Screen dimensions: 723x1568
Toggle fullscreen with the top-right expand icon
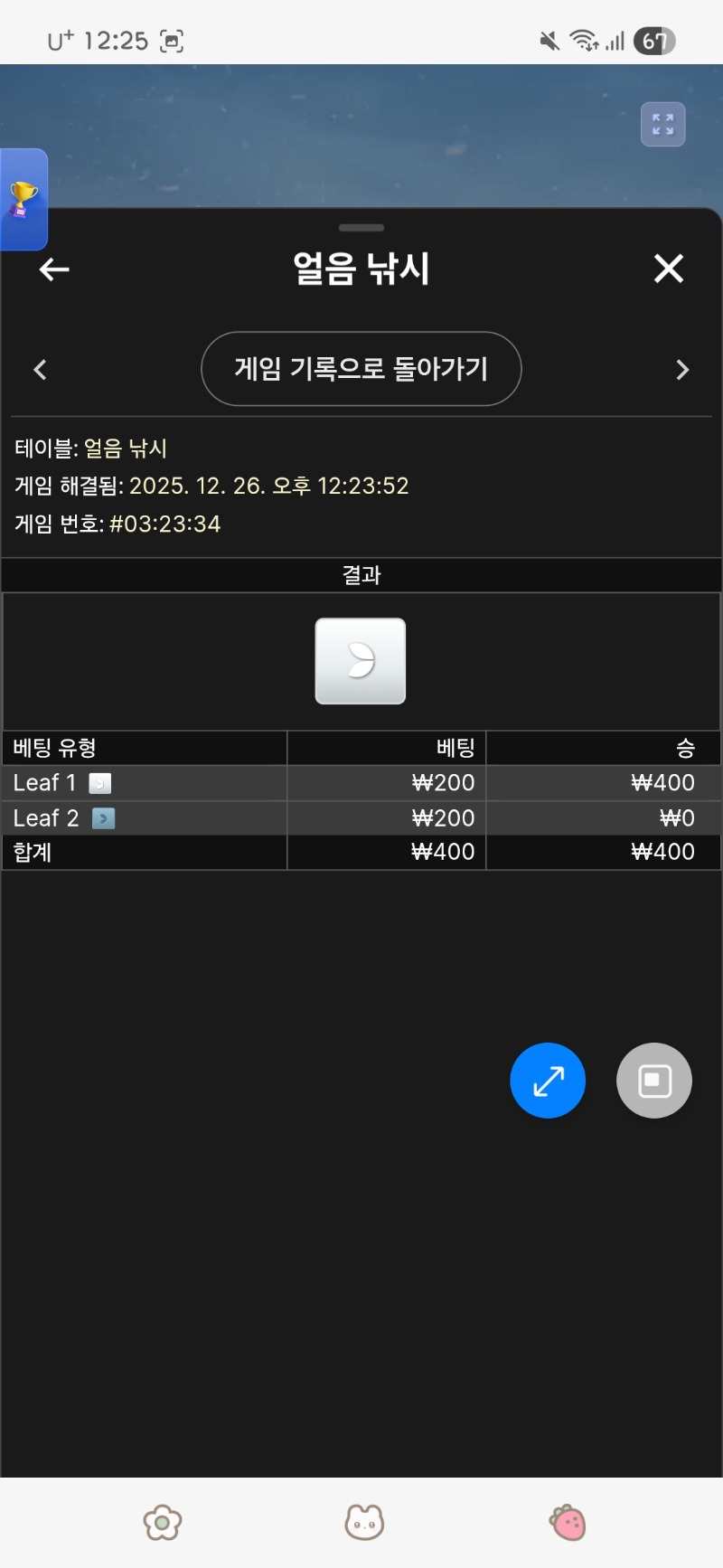(662, 125)
